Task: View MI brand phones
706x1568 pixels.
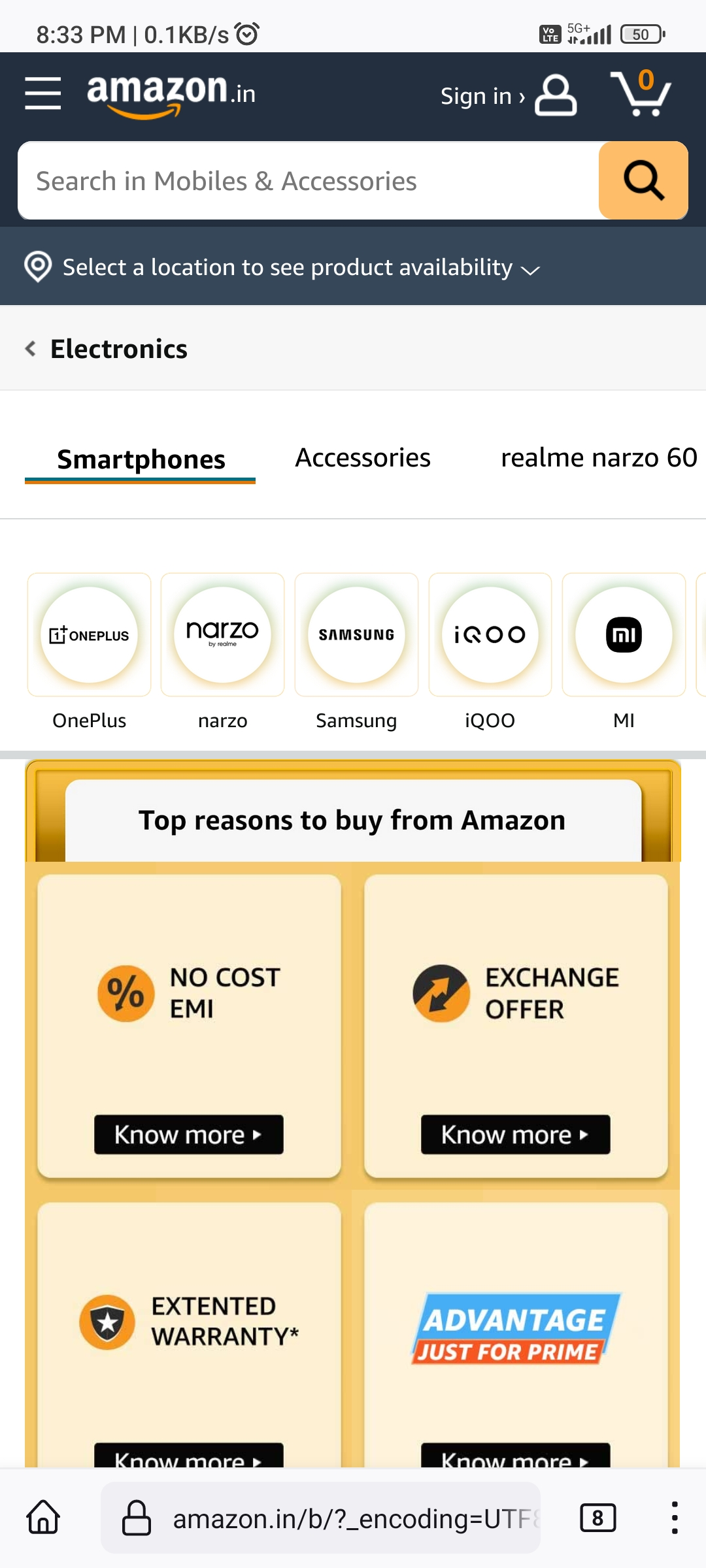Action: 624,652
